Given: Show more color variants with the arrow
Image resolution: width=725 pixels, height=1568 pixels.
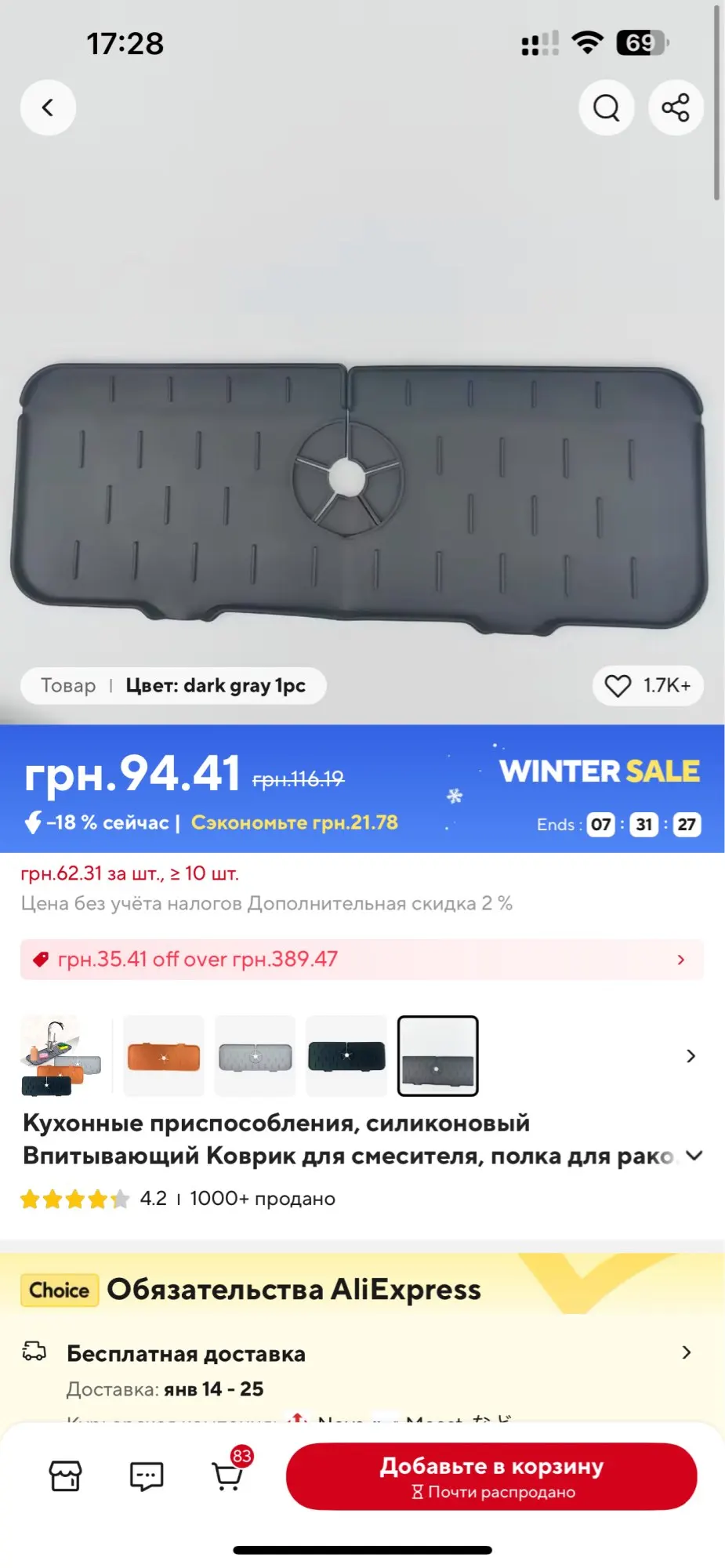Looking at the screenshot, I should [x=691, y=1056].
